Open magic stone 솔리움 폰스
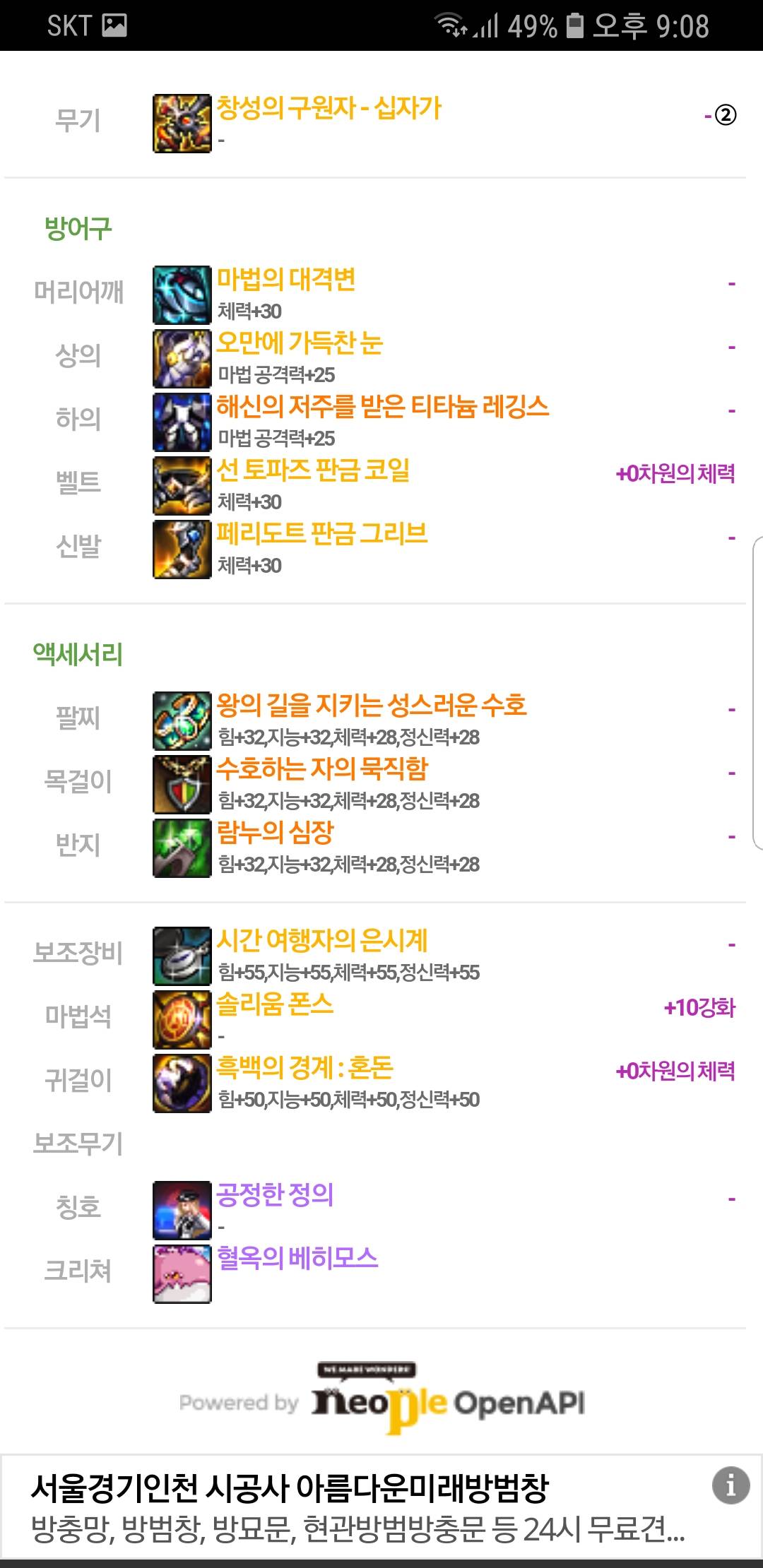Viewport: 763px width, 1568px height. 275,1005
